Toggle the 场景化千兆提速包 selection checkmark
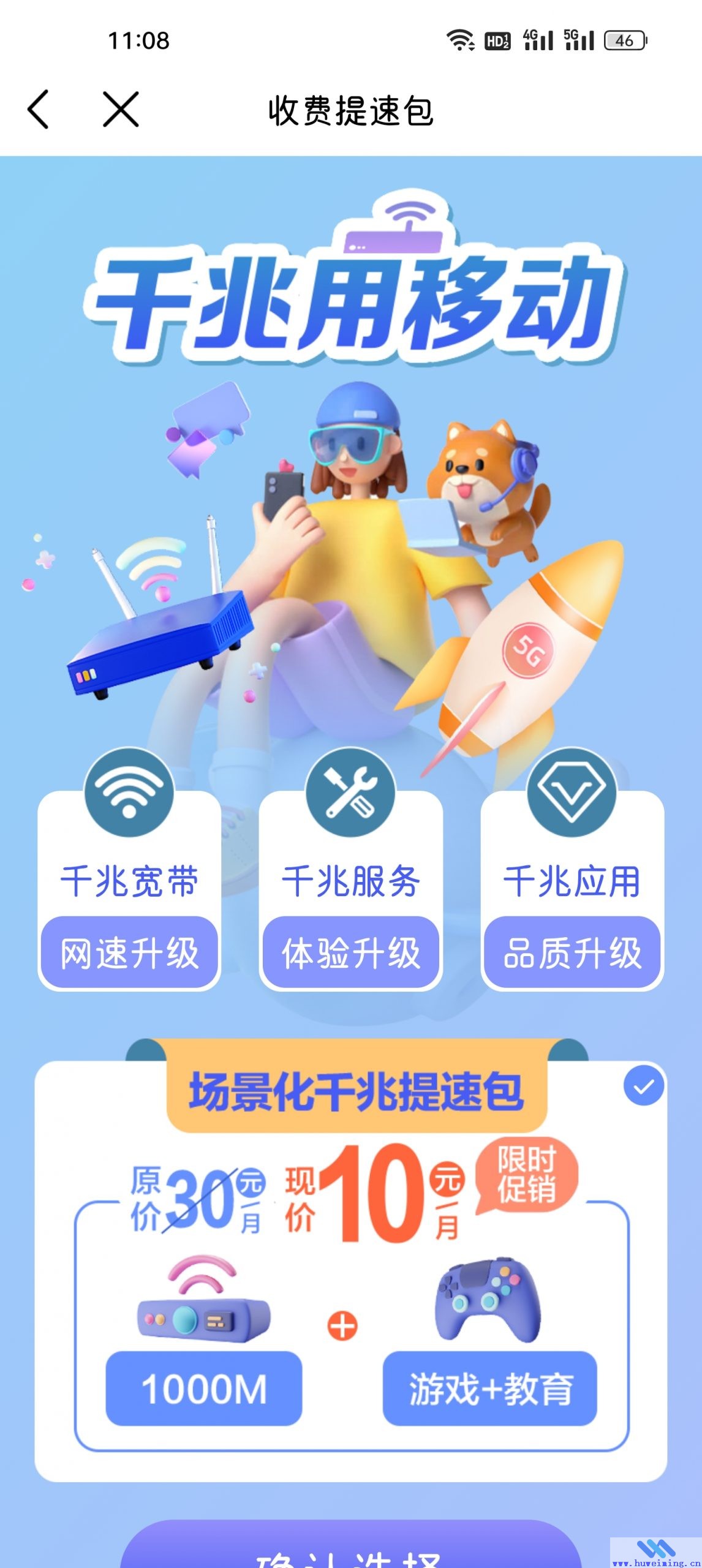The height and width of the screenshot is (1568, 702). [x=643, y=1086]
